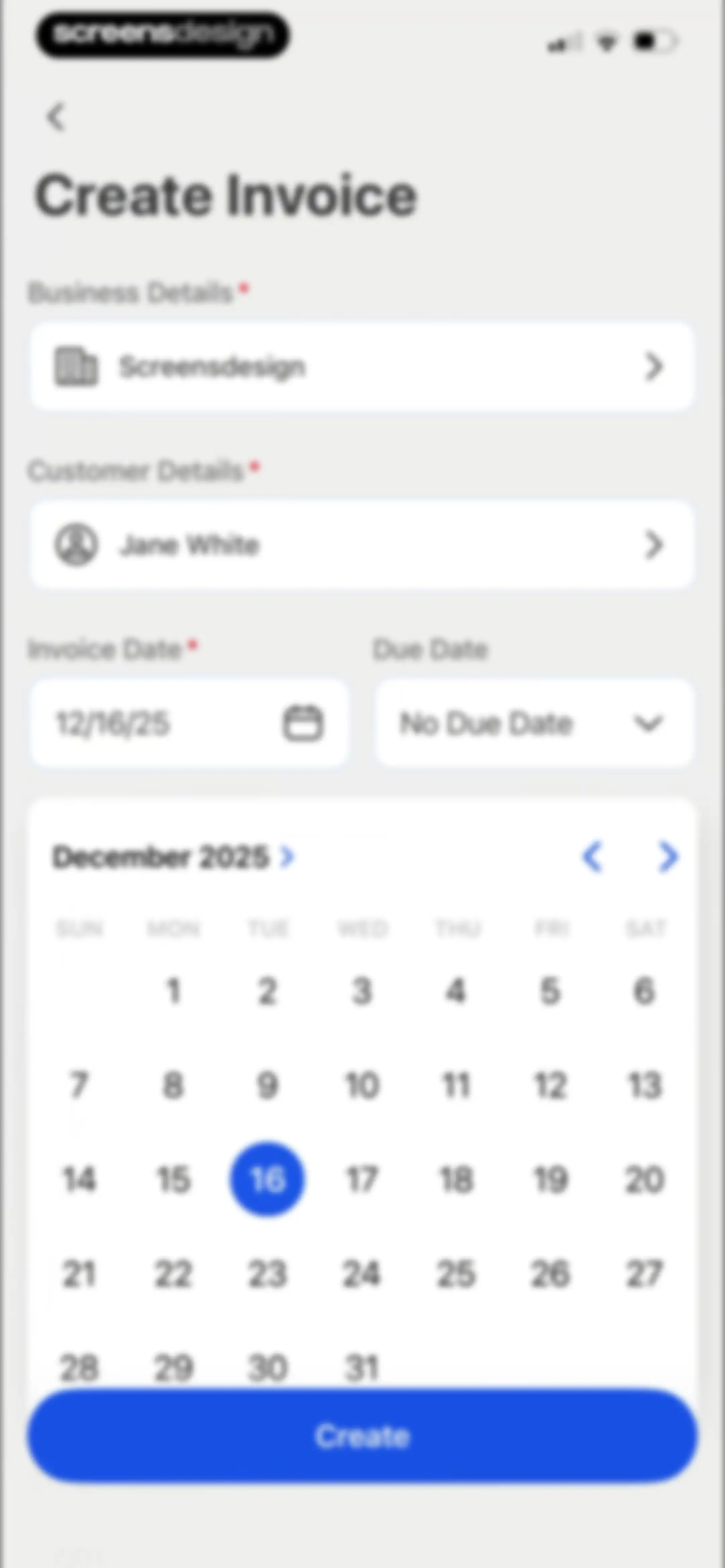Select December 10 in the calendar
The image size is (725, 1568).
pos(362,1085)
